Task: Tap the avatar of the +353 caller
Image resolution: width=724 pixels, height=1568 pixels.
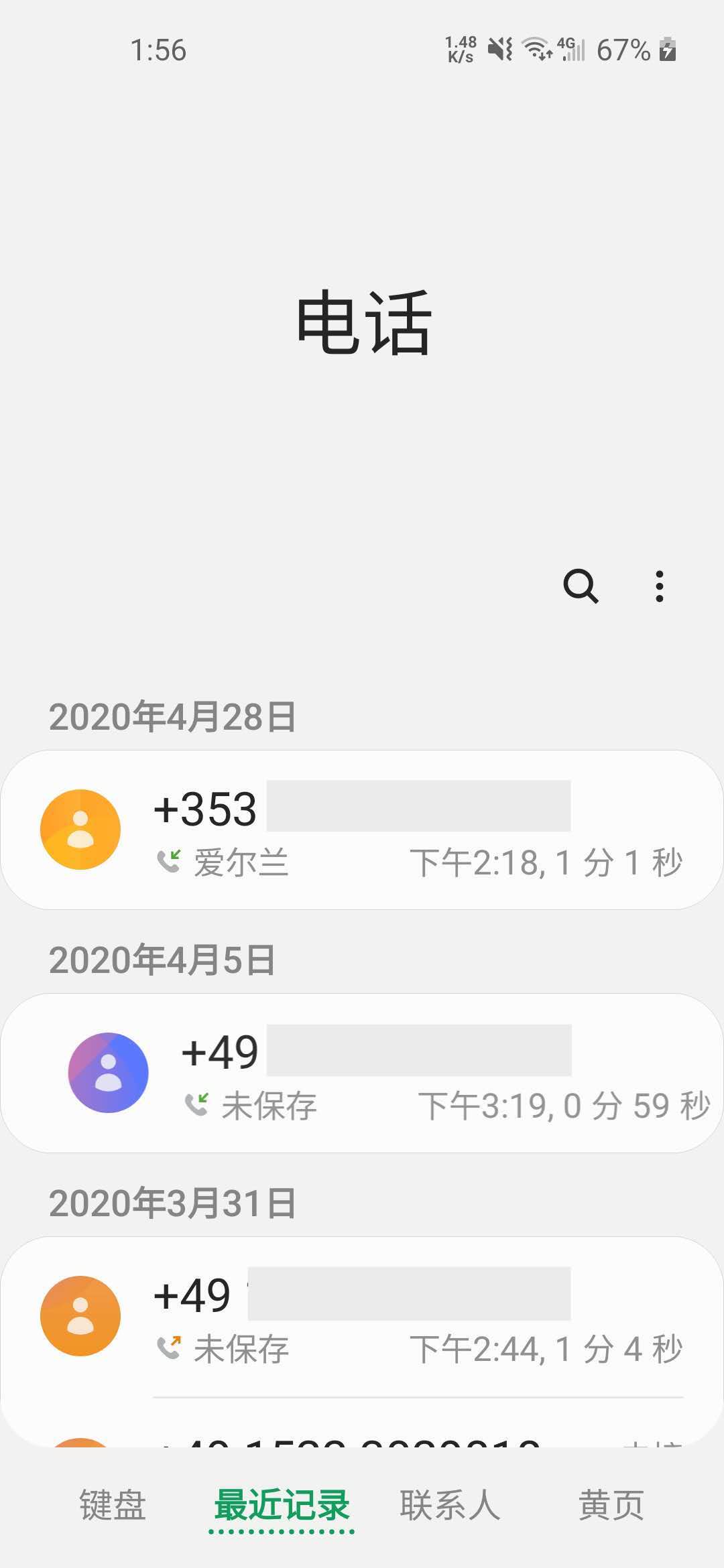Action: (x=80, y=830)
